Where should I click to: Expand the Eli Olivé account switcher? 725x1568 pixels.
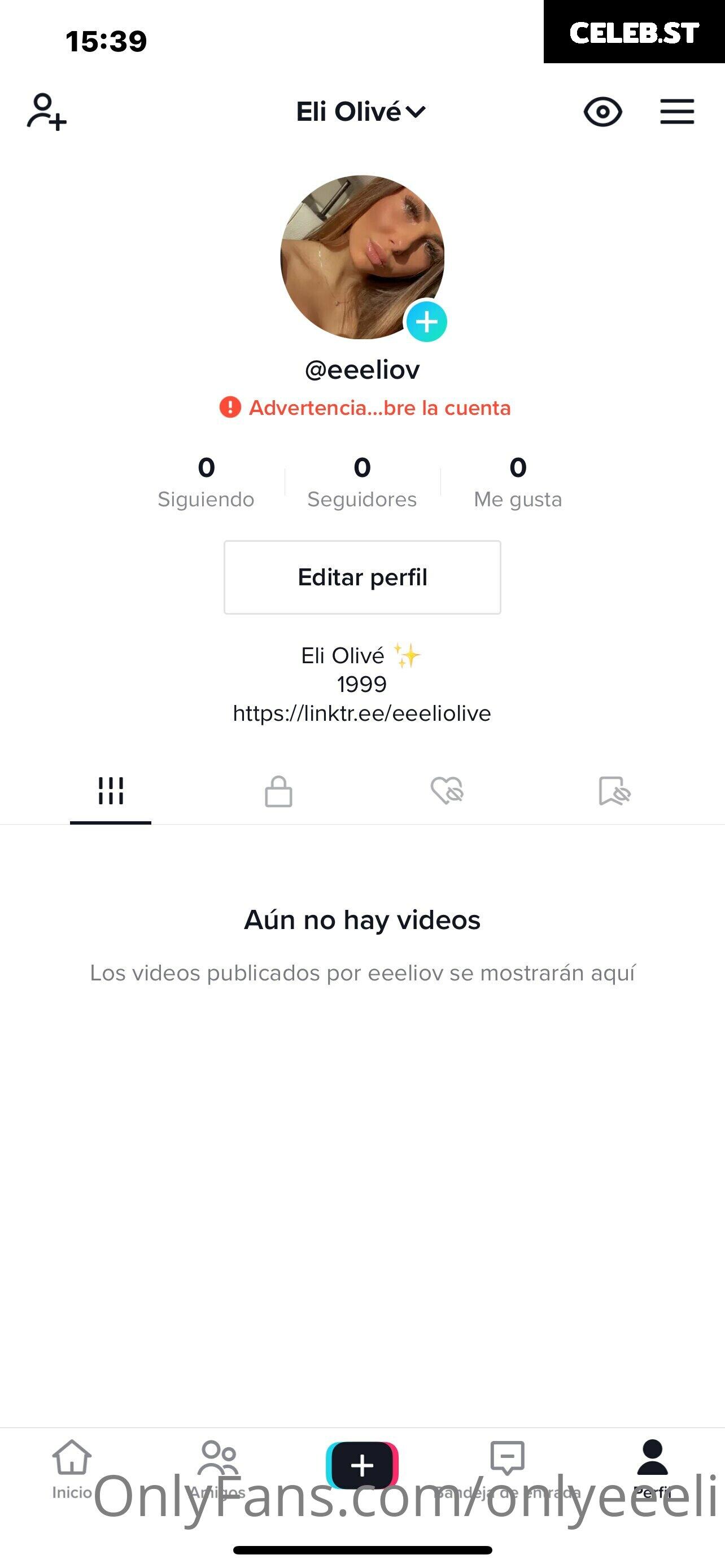(x=361, y=112)
